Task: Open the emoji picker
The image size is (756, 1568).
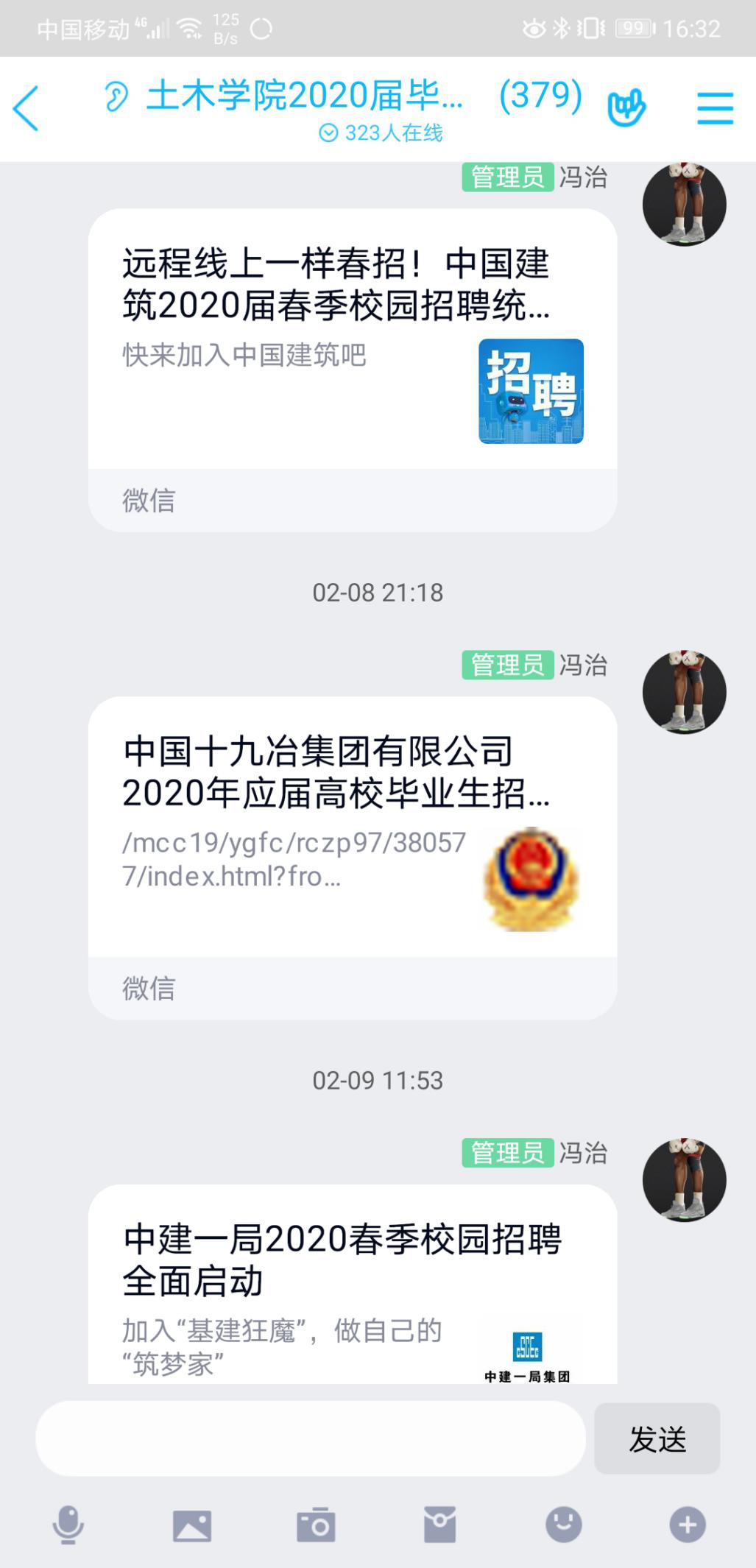Action: tap(564, 1524)
